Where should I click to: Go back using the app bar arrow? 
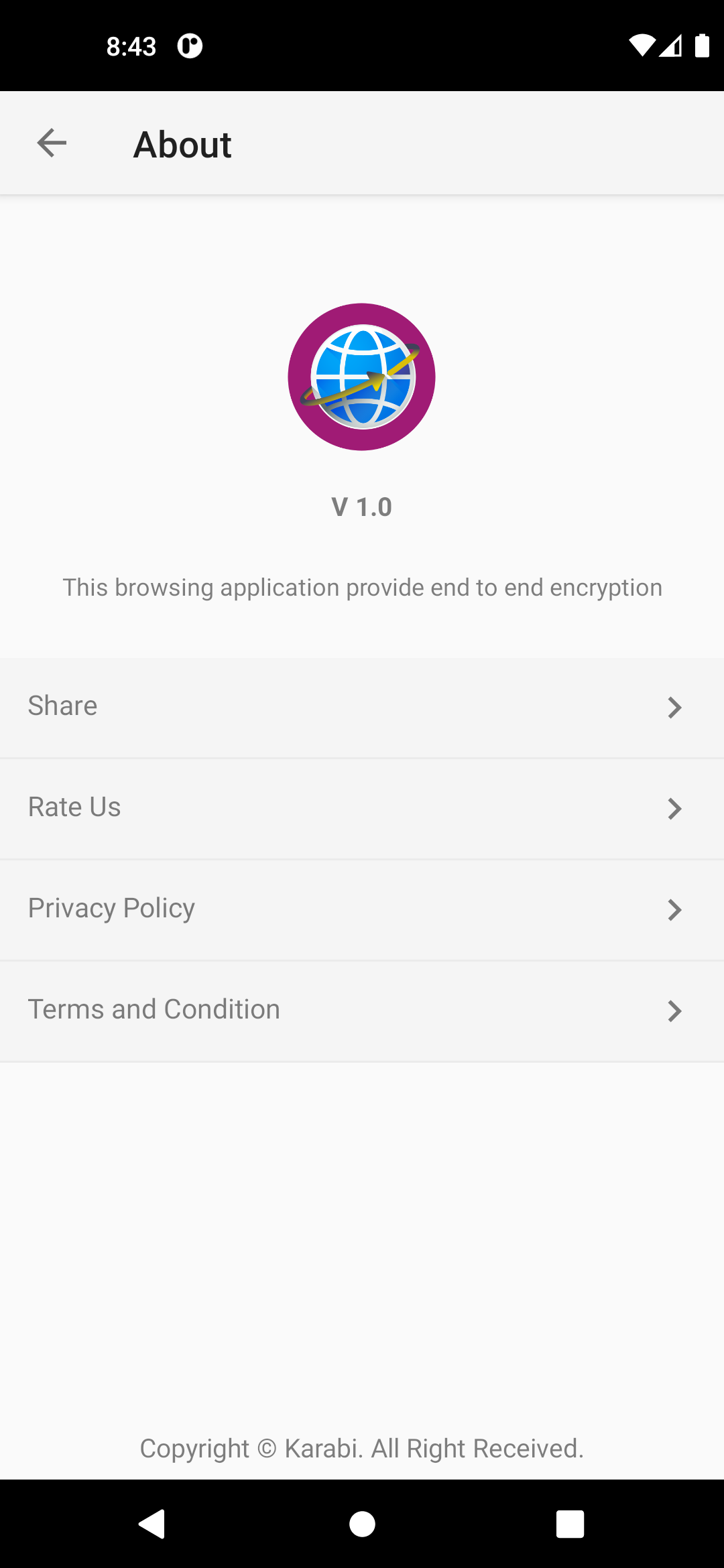52,143
